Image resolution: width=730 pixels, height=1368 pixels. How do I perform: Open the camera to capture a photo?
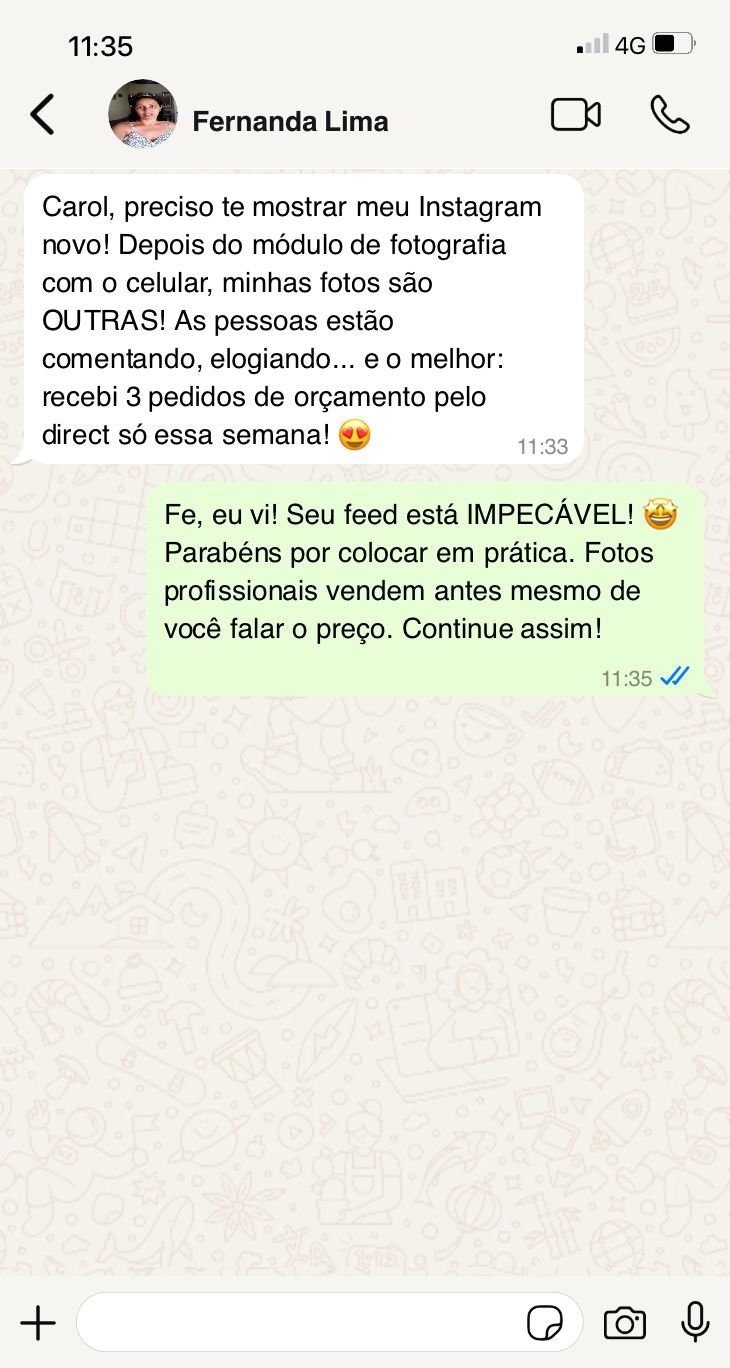[624, 1322]
